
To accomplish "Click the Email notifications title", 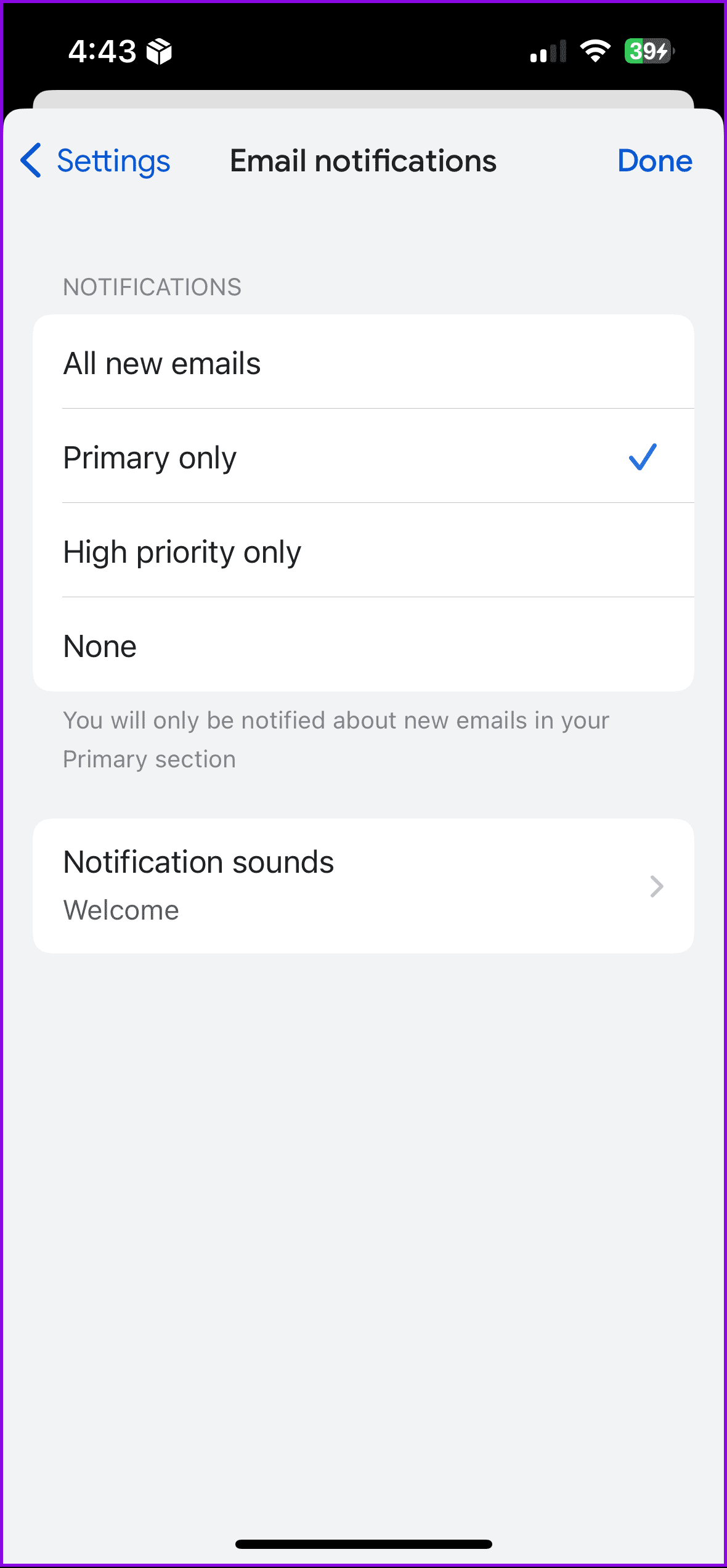I will pos(362,161).
